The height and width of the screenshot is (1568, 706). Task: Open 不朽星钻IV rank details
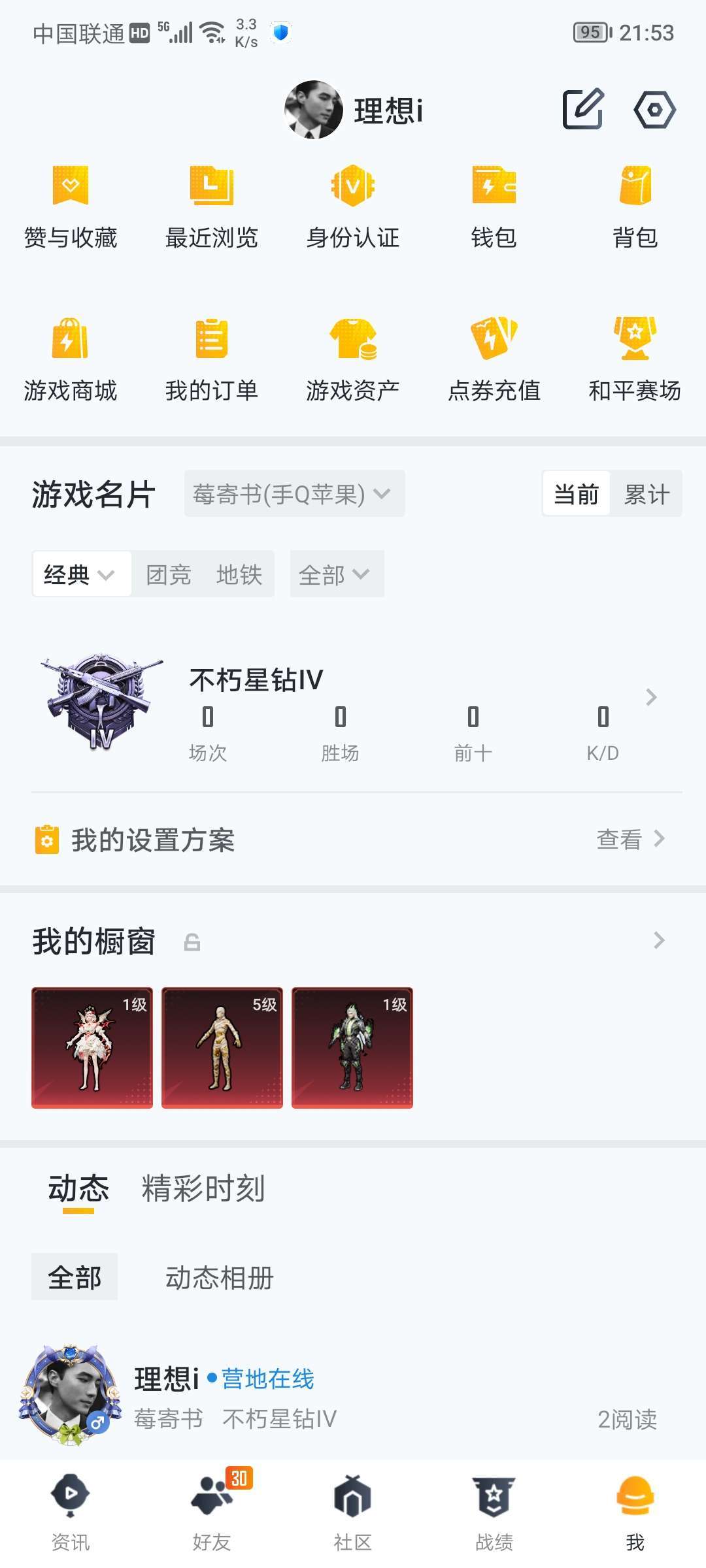650,698
